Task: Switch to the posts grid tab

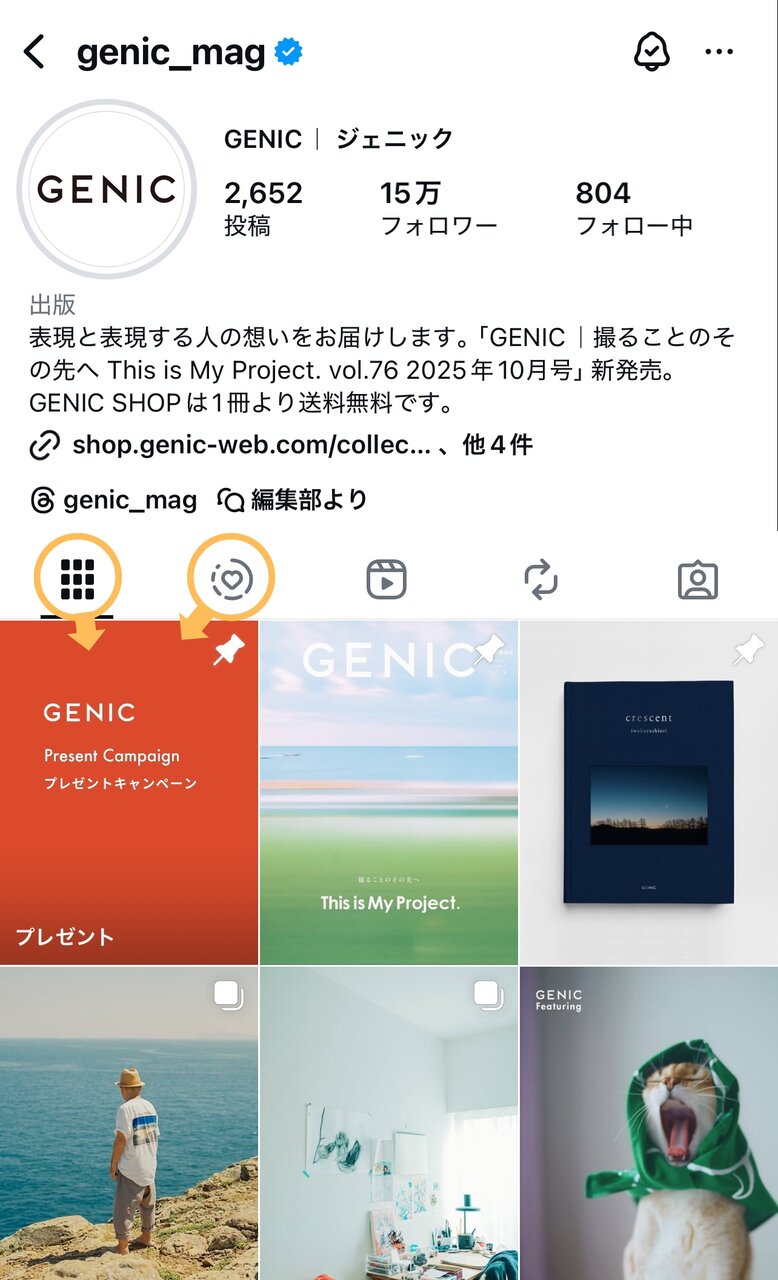Action: coord(77,579)
